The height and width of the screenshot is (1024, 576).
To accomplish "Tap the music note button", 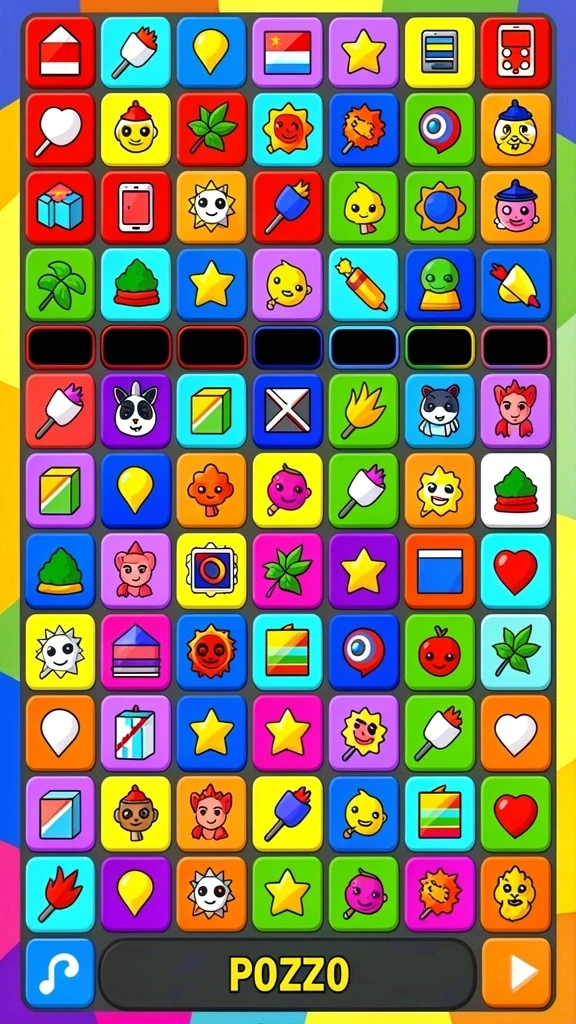I will 60,973.
